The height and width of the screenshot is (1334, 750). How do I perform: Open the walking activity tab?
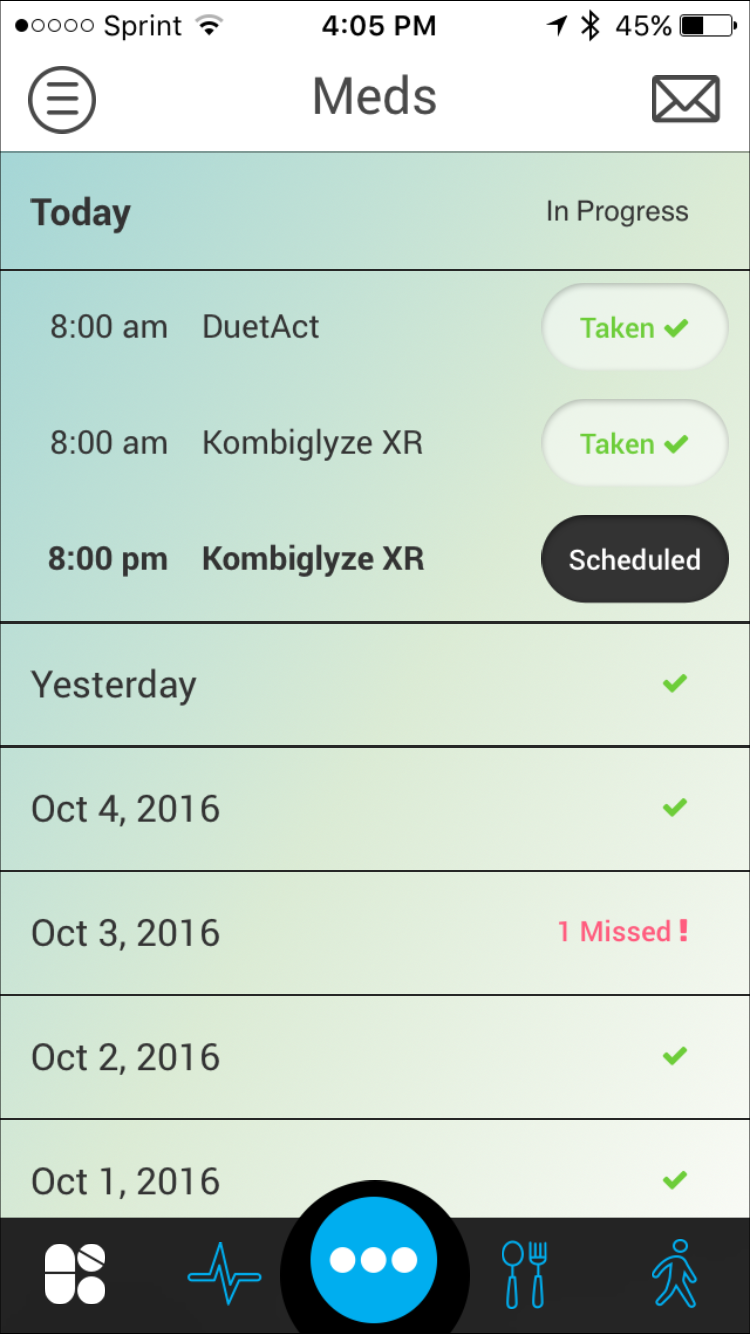tap(675, 1274)
